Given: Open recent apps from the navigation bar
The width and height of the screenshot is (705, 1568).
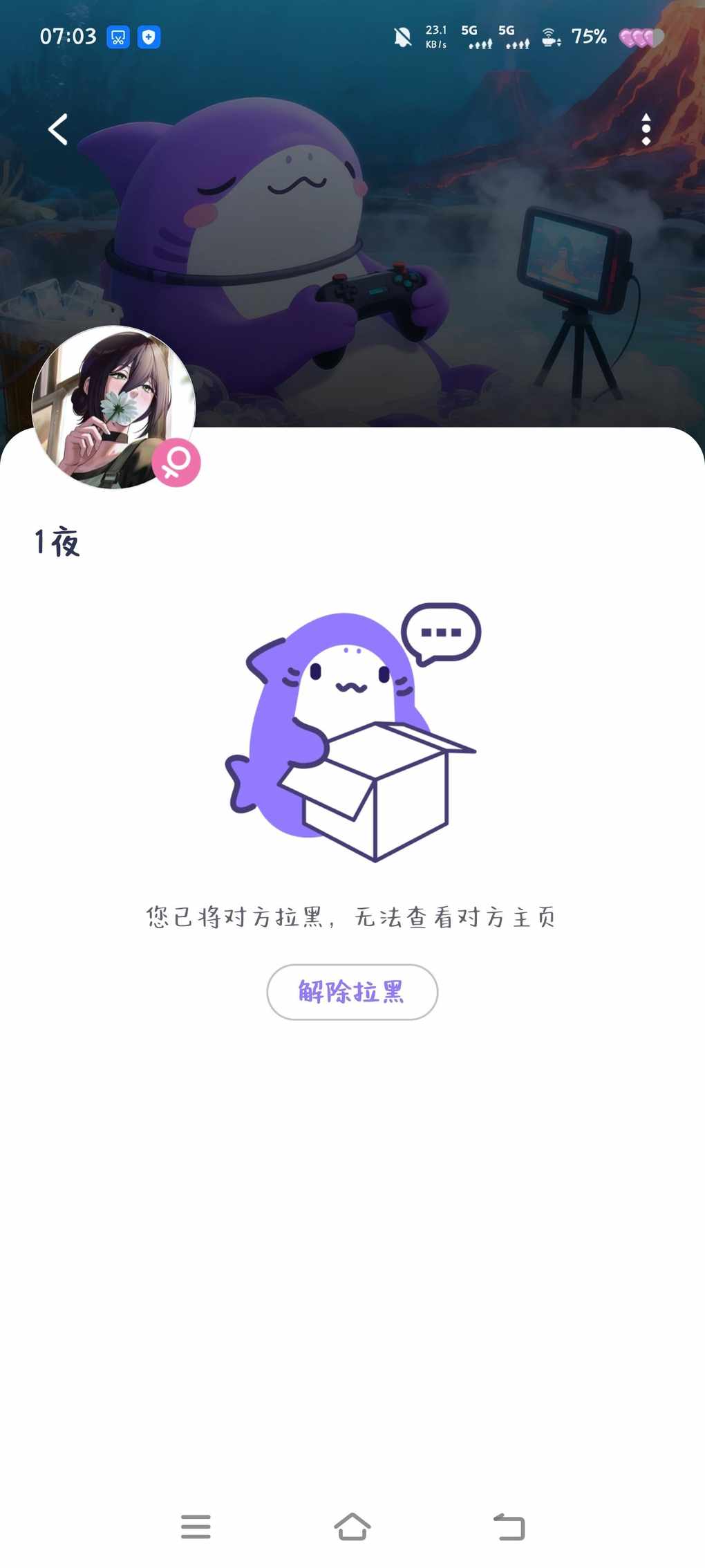Looking at the screenshot, I should coord(196,1527).
